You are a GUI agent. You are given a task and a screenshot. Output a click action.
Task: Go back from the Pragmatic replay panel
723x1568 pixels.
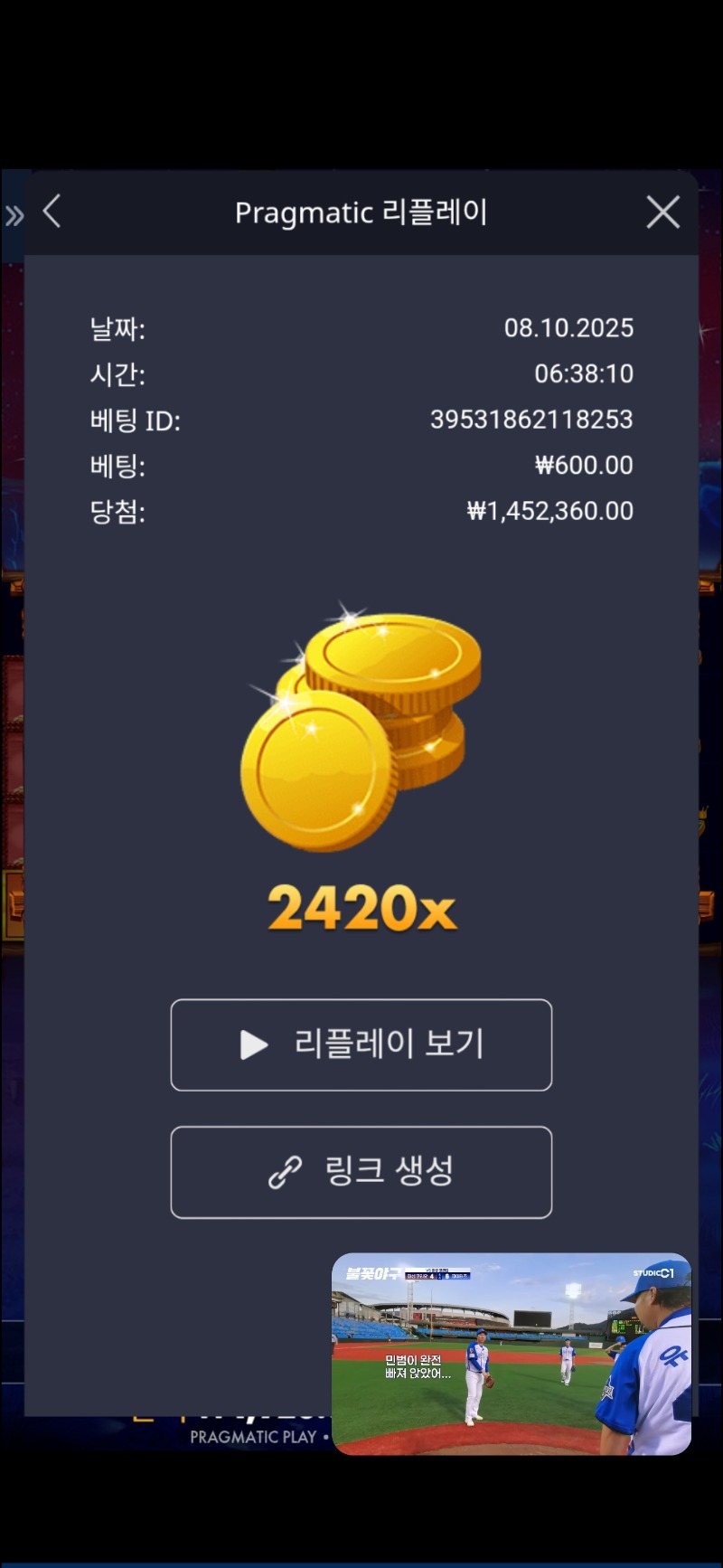(x=52, y=213)
